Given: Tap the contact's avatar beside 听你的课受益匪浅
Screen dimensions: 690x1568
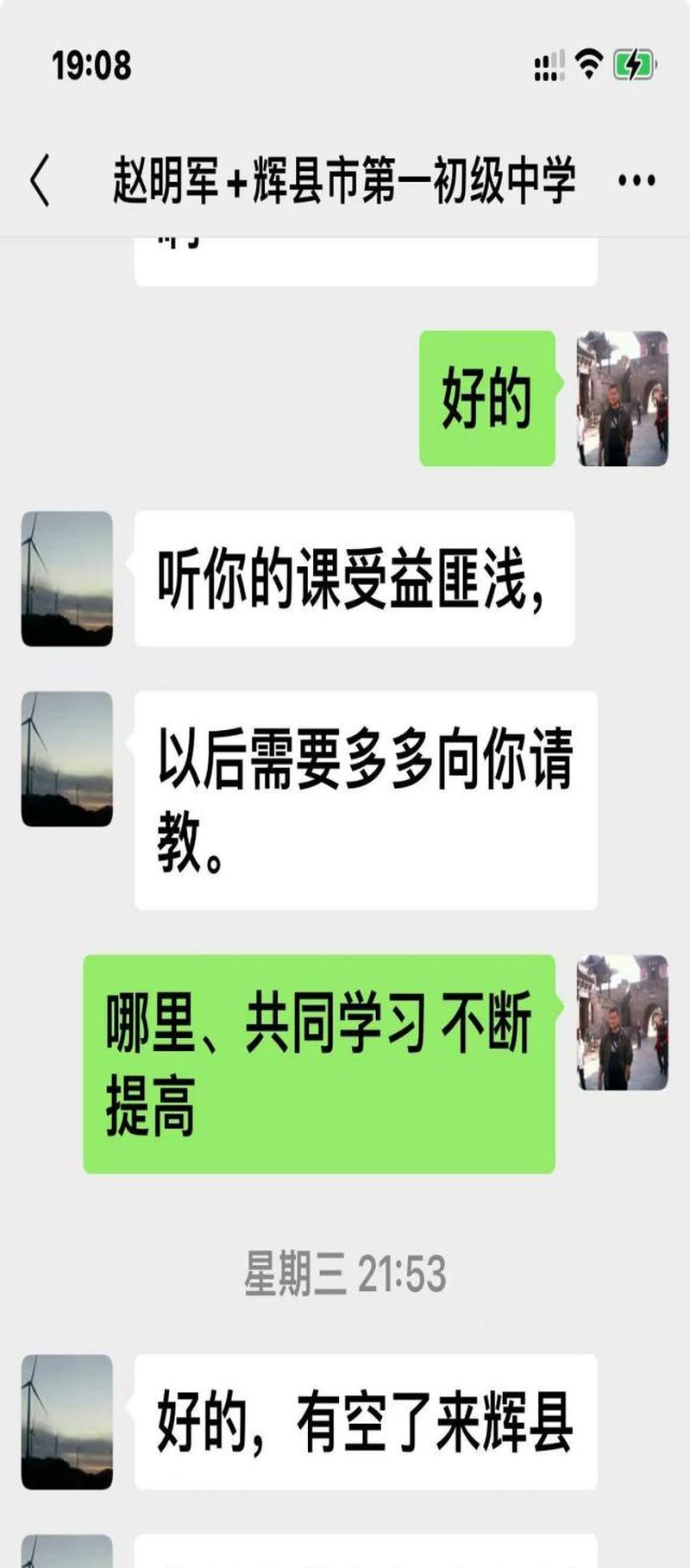Looking at the screenshot, I should [x=67, y=579].
